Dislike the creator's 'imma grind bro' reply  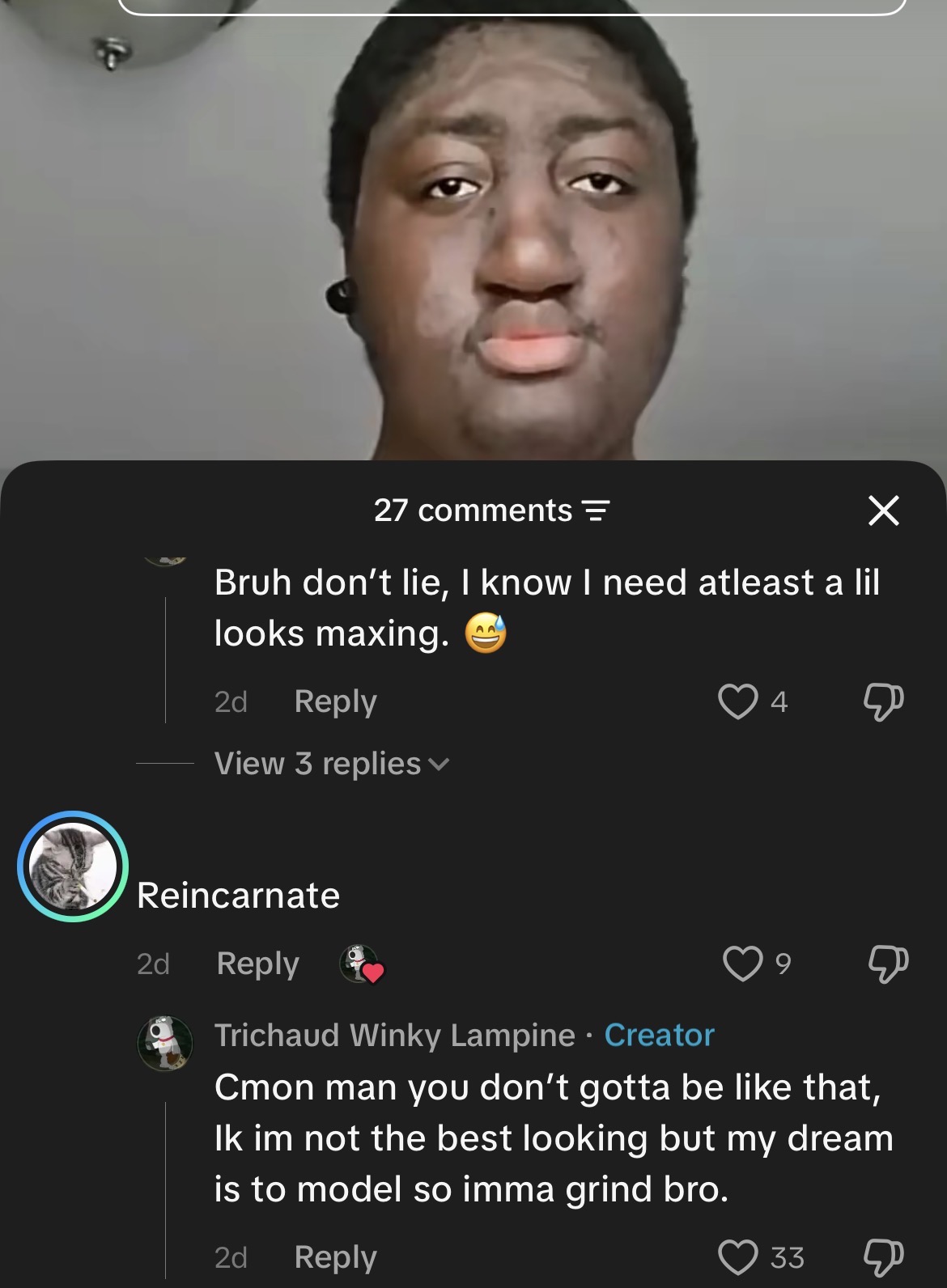[x=884, y=1257]
